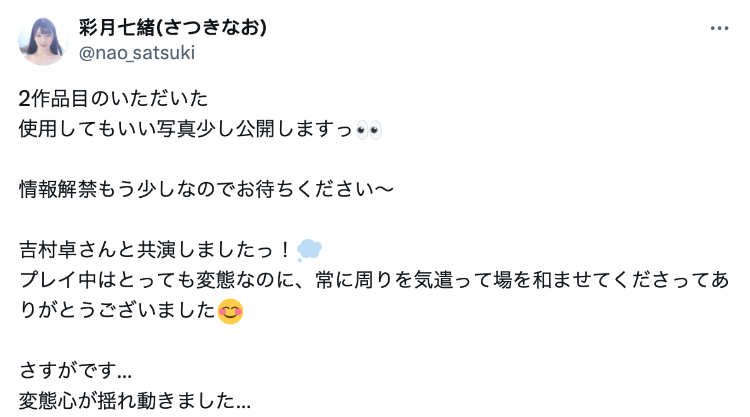Tap the display name 彩月七緒(さつきなお)
Image resolution: width=750 pixels, height=417 pixels.
point(172,26)
